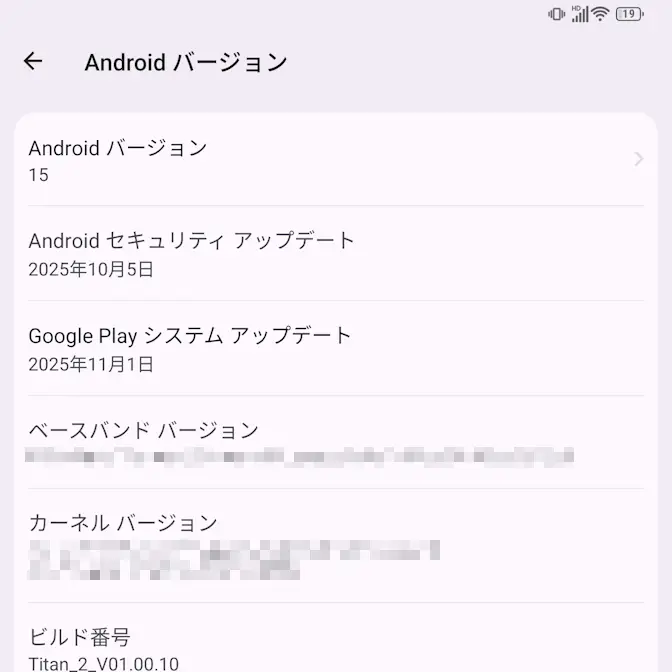Go back using the arrow icon

tap(33, 61)
